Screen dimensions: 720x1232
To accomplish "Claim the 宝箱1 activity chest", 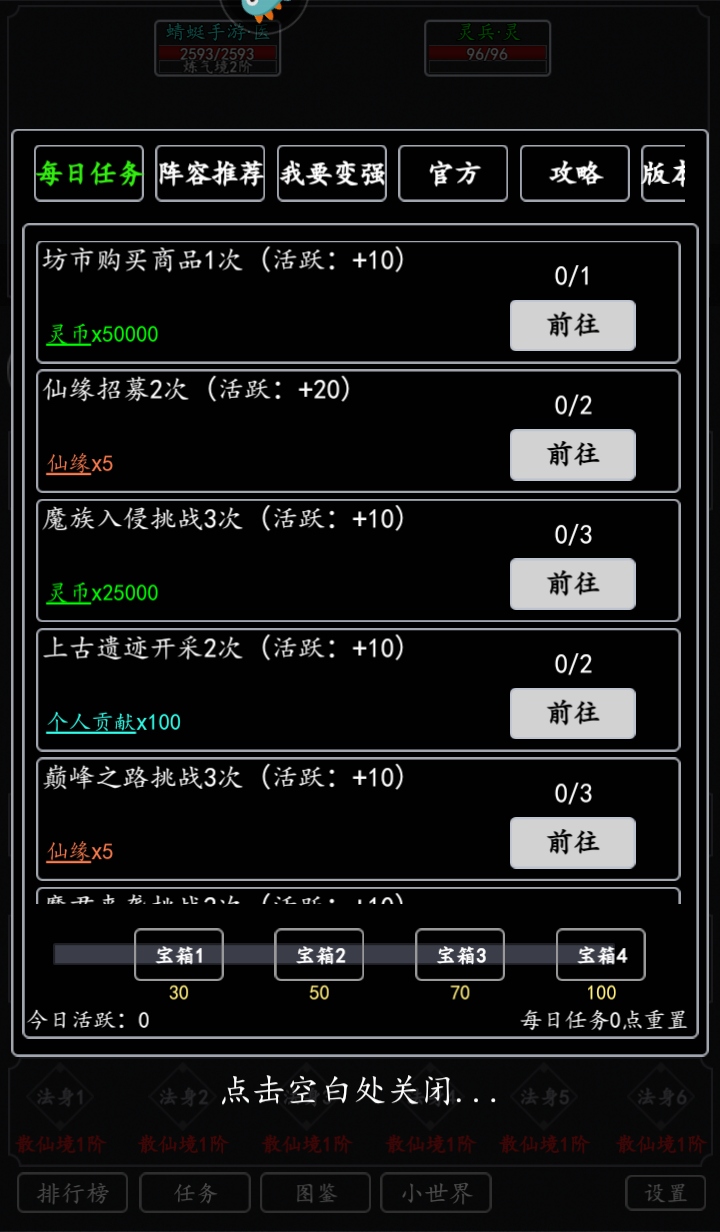I will pos(179,955).
